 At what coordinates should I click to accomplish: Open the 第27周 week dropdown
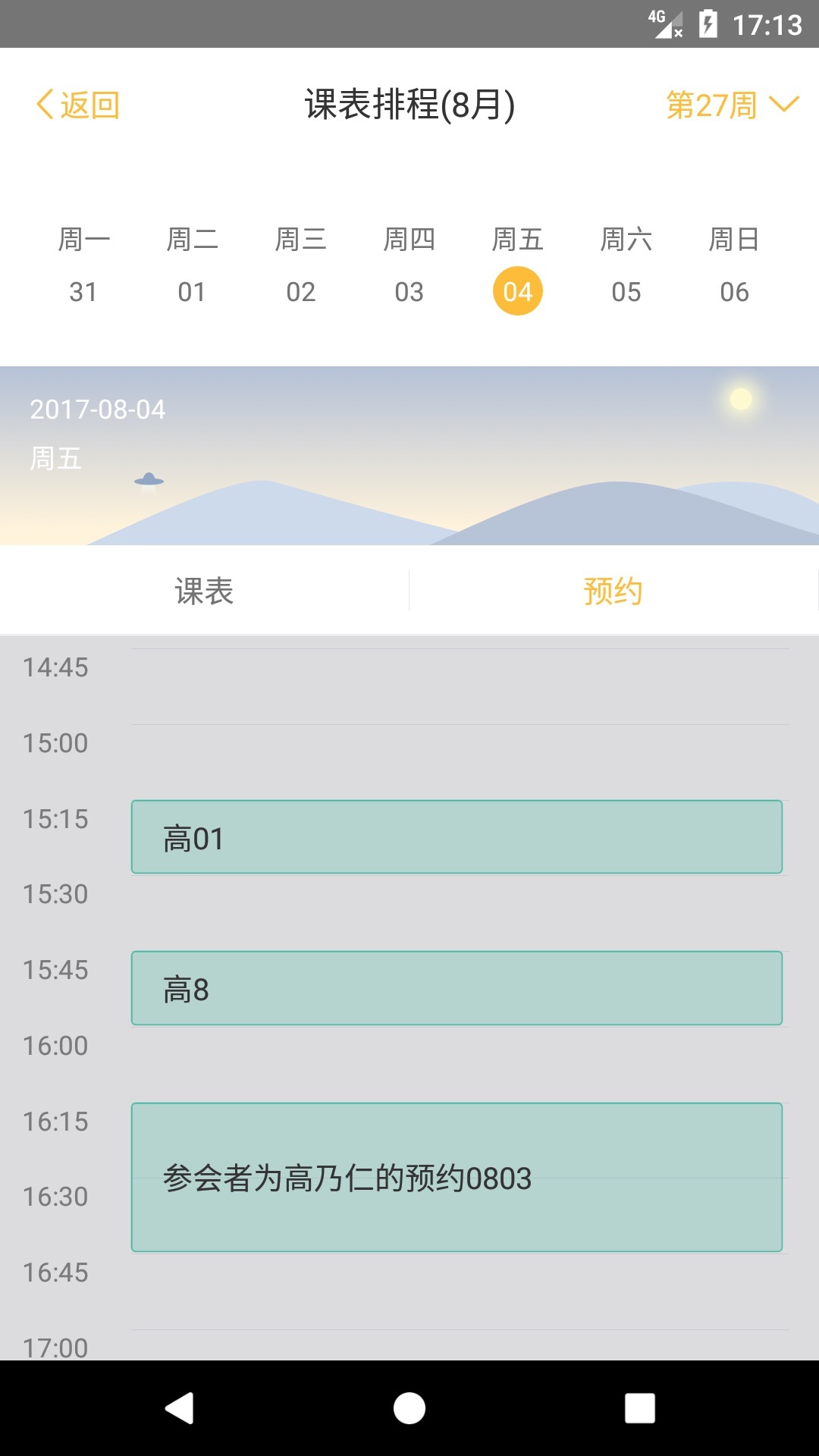[731, 105]
